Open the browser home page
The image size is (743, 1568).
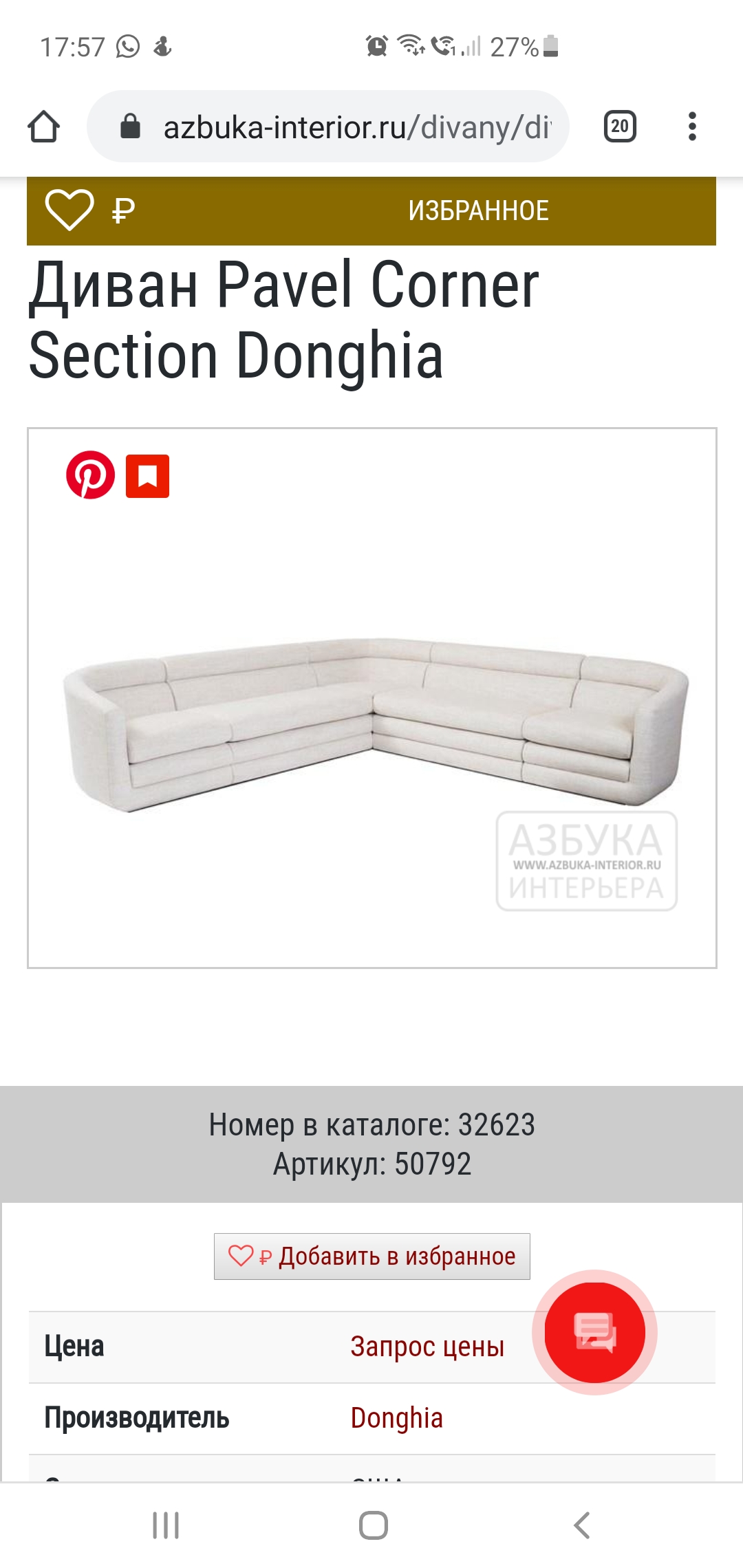pyautogui.click(x=43, y=127)
